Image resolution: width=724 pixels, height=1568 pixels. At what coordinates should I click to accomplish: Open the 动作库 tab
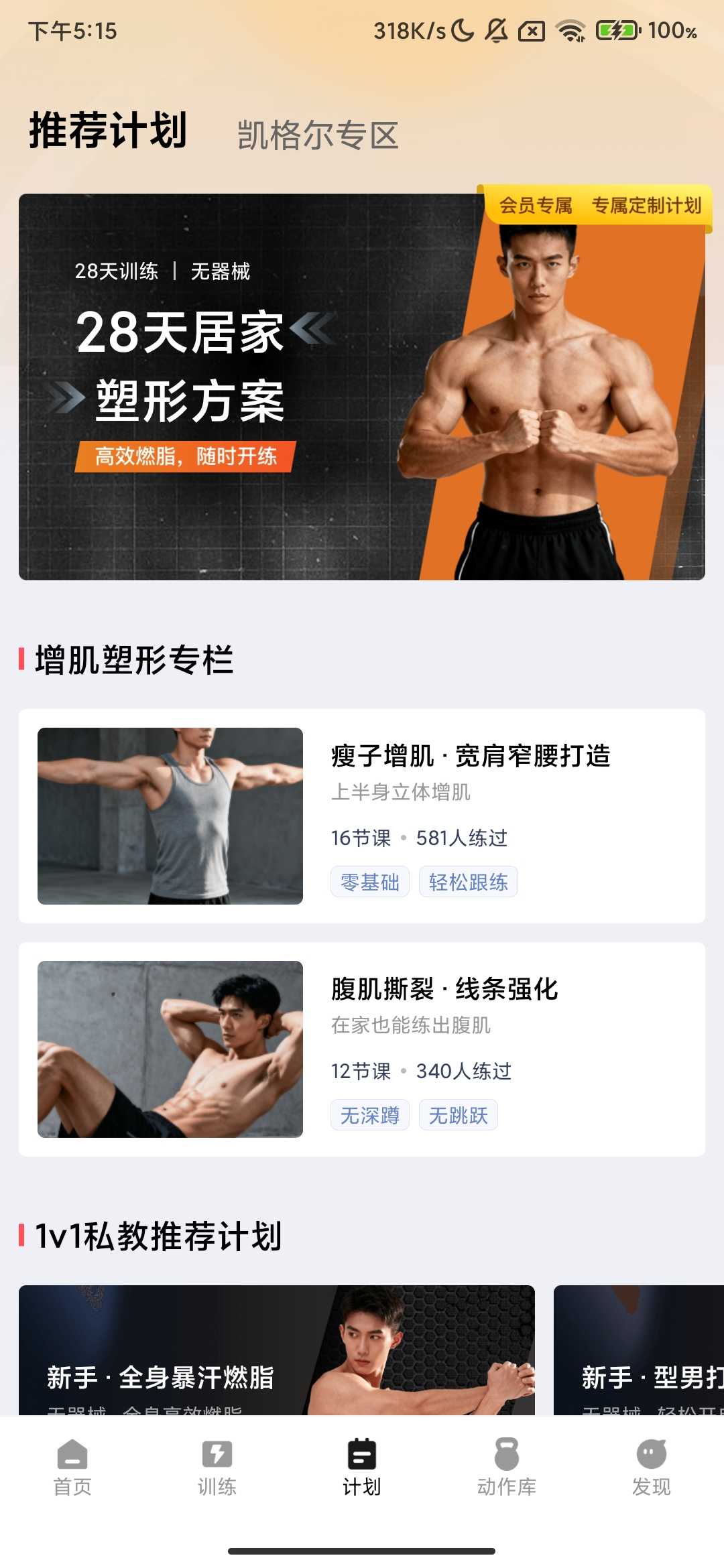click(507, 1467)
